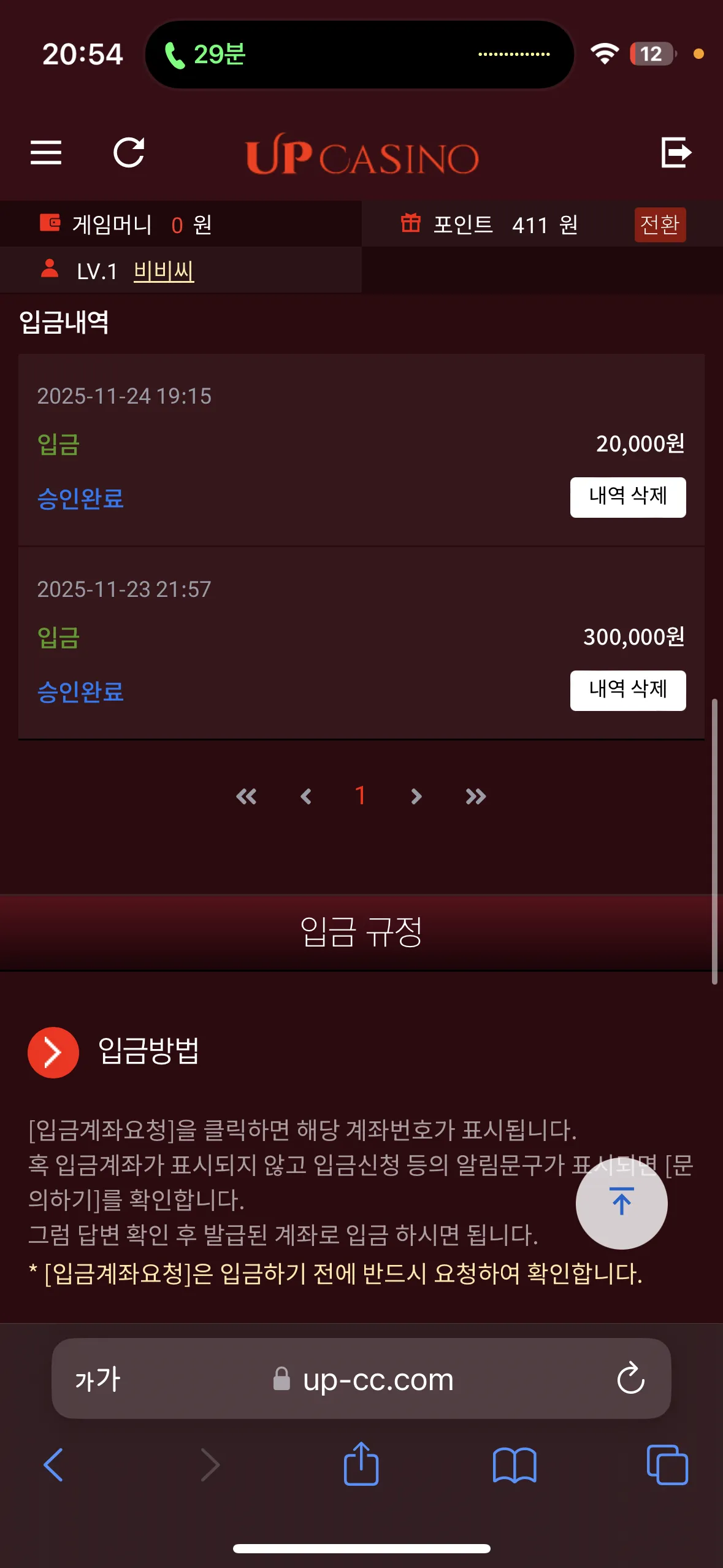Delete the 20,000원 deposit record
The image size is (723, 1568).
tap(628, 497)
